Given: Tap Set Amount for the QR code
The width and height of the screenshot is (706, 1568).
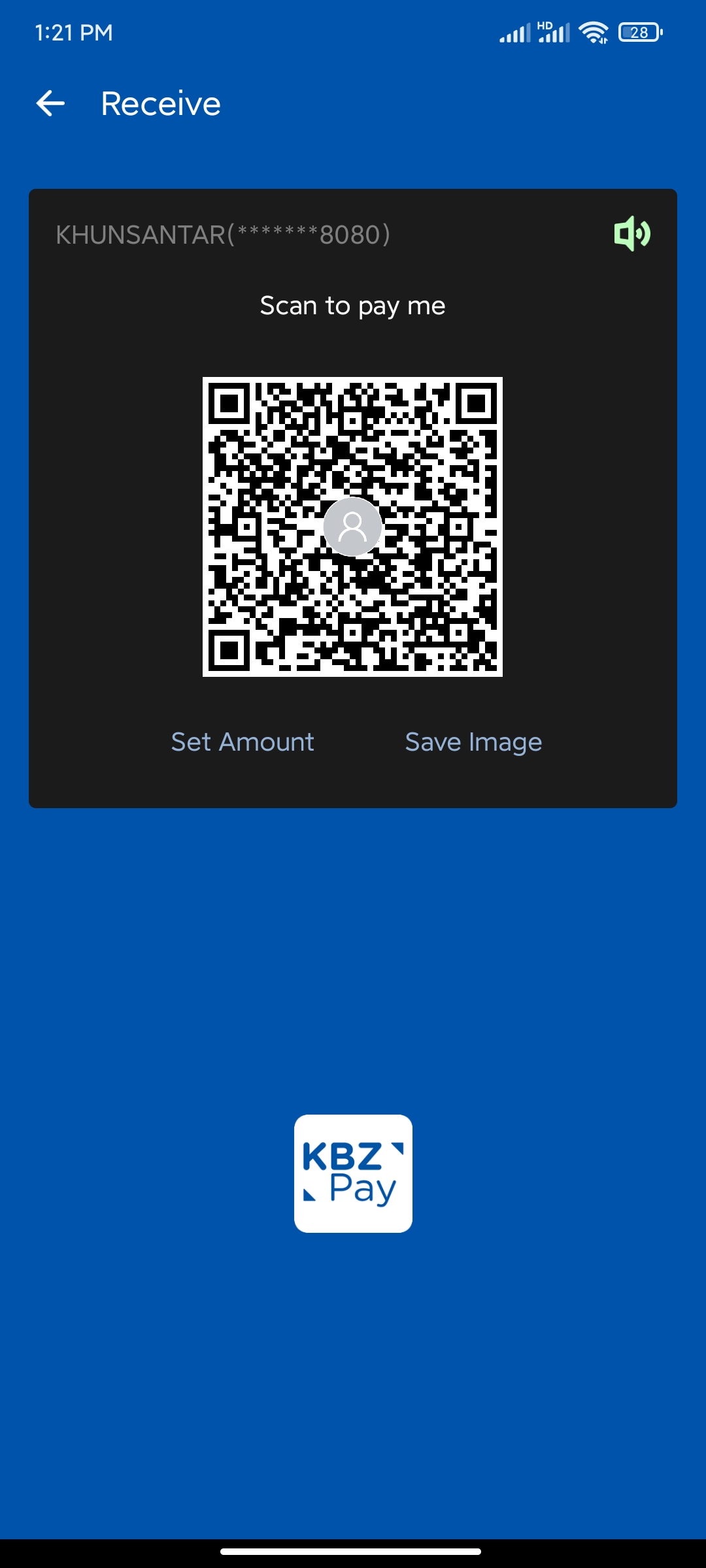Looking at the screenshot, I should coord(243,742).
